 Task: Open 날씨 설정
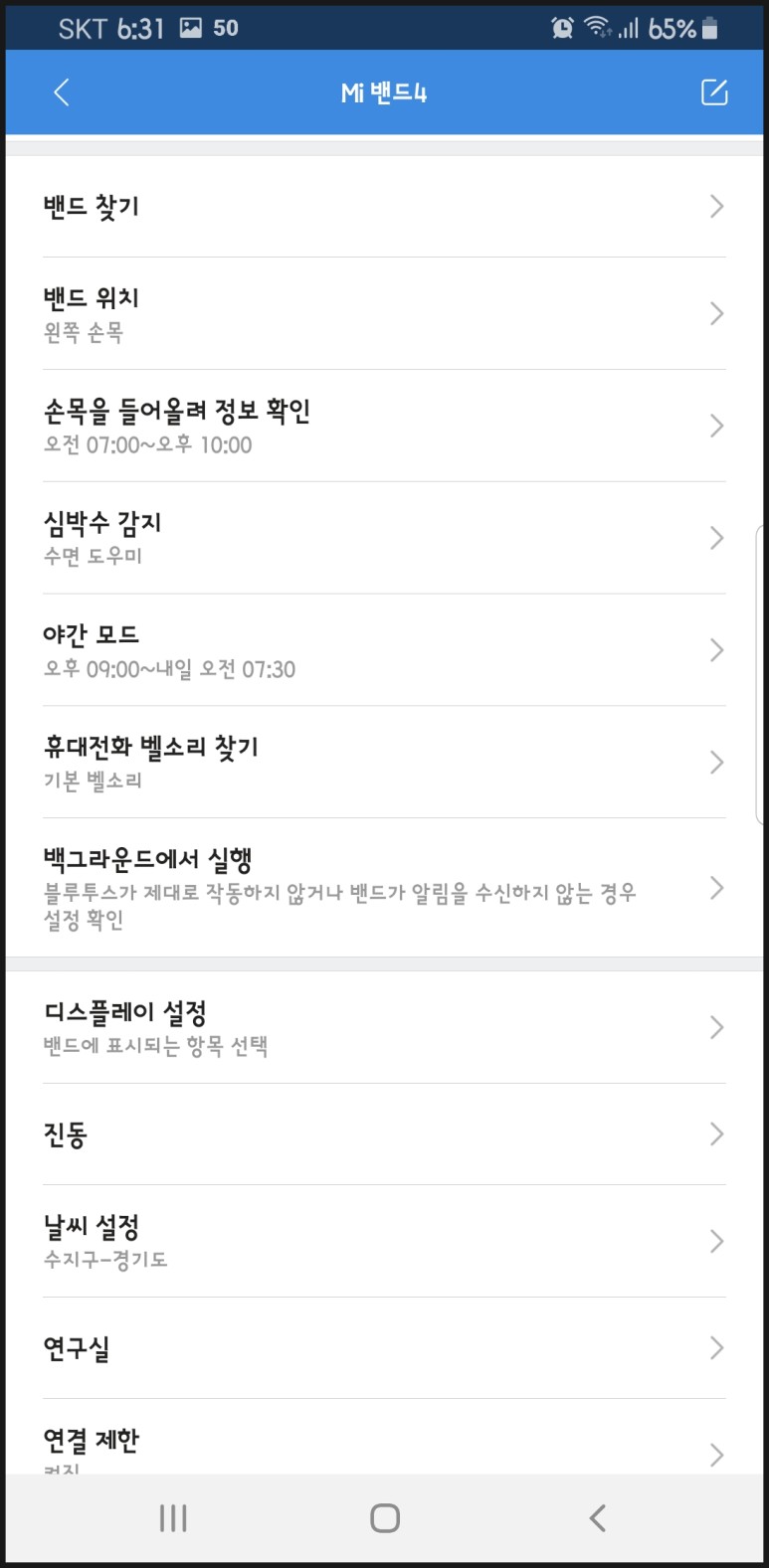384,1241
